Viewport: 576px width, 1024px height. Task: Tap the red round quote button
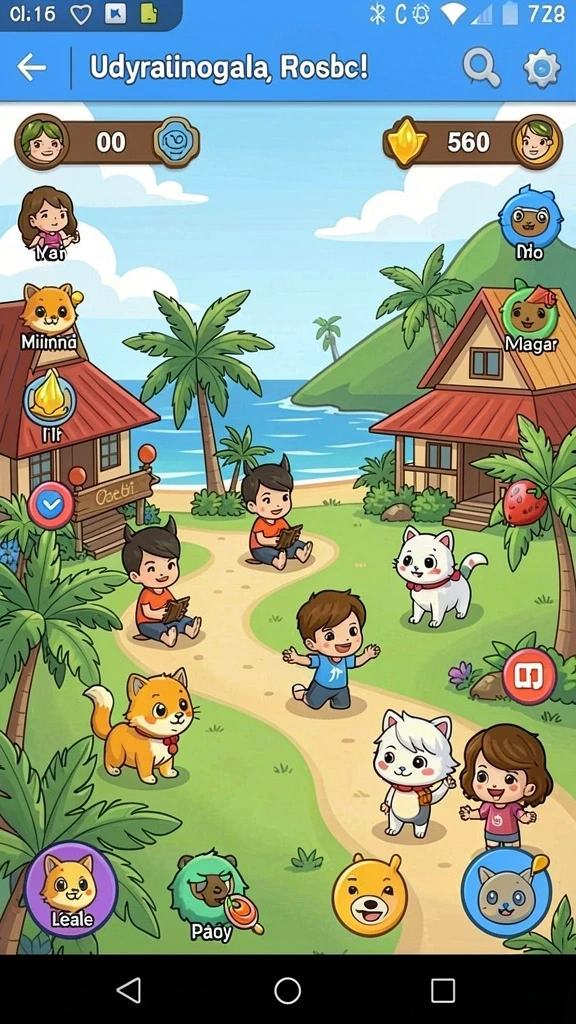click(530, 677)
